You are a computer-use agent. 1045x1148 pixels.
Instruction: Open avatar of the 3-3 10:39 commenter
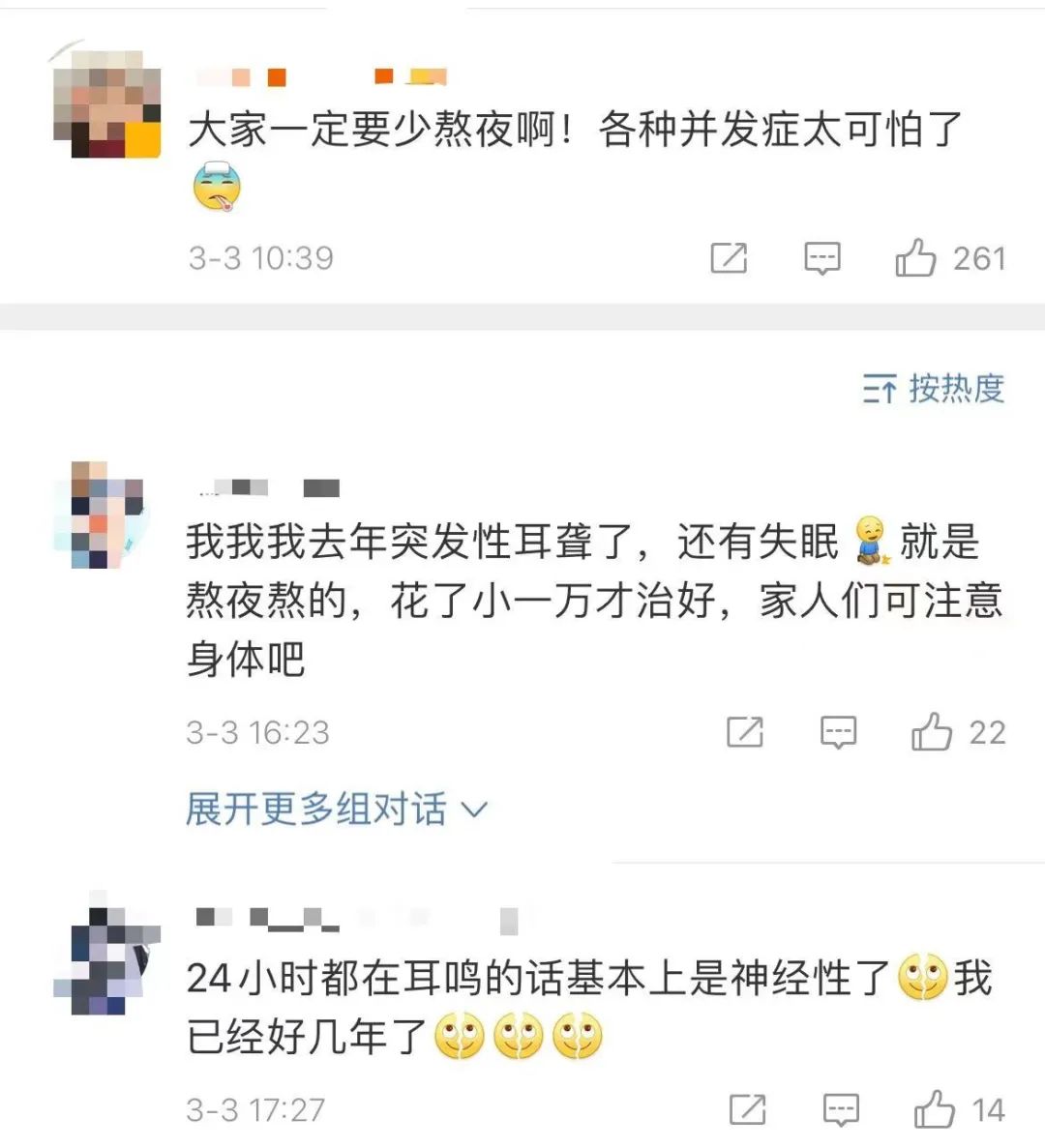[106, 103]
